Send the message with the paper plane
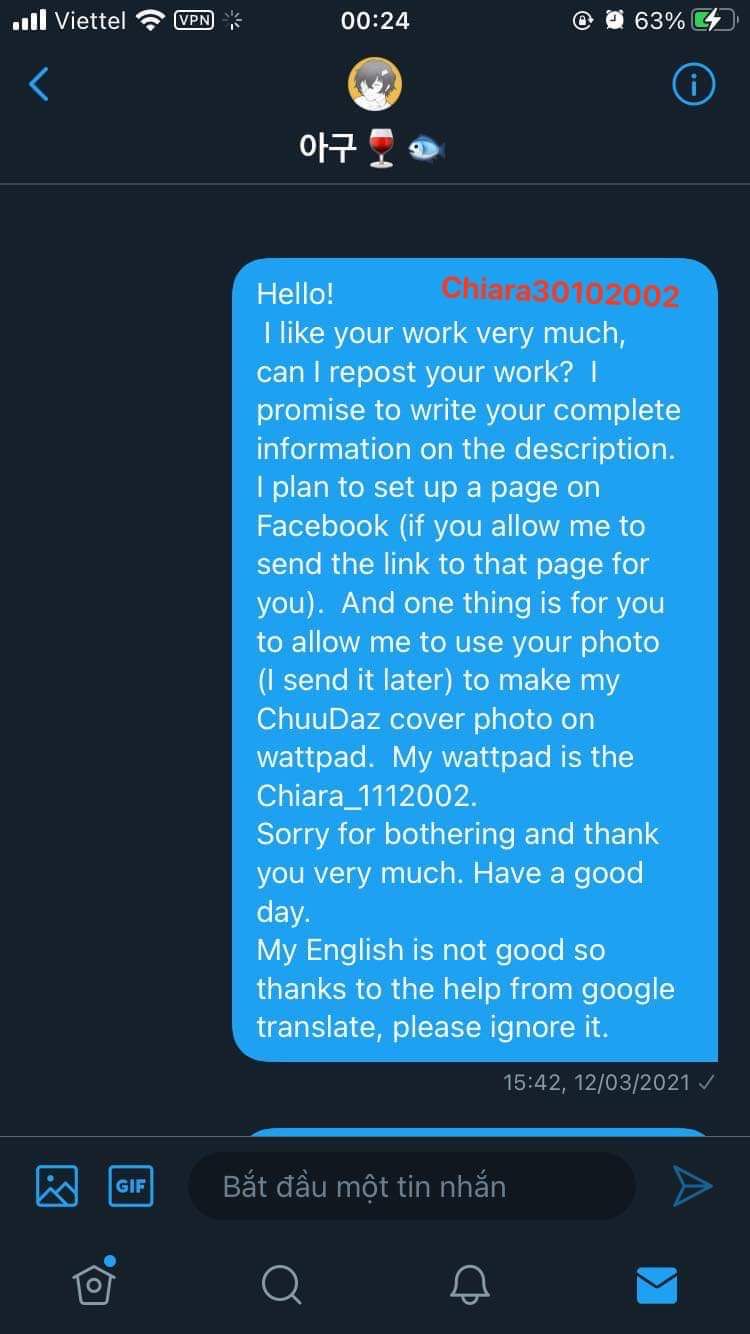Screen dimensions: 750x1334 point(692,1186)
